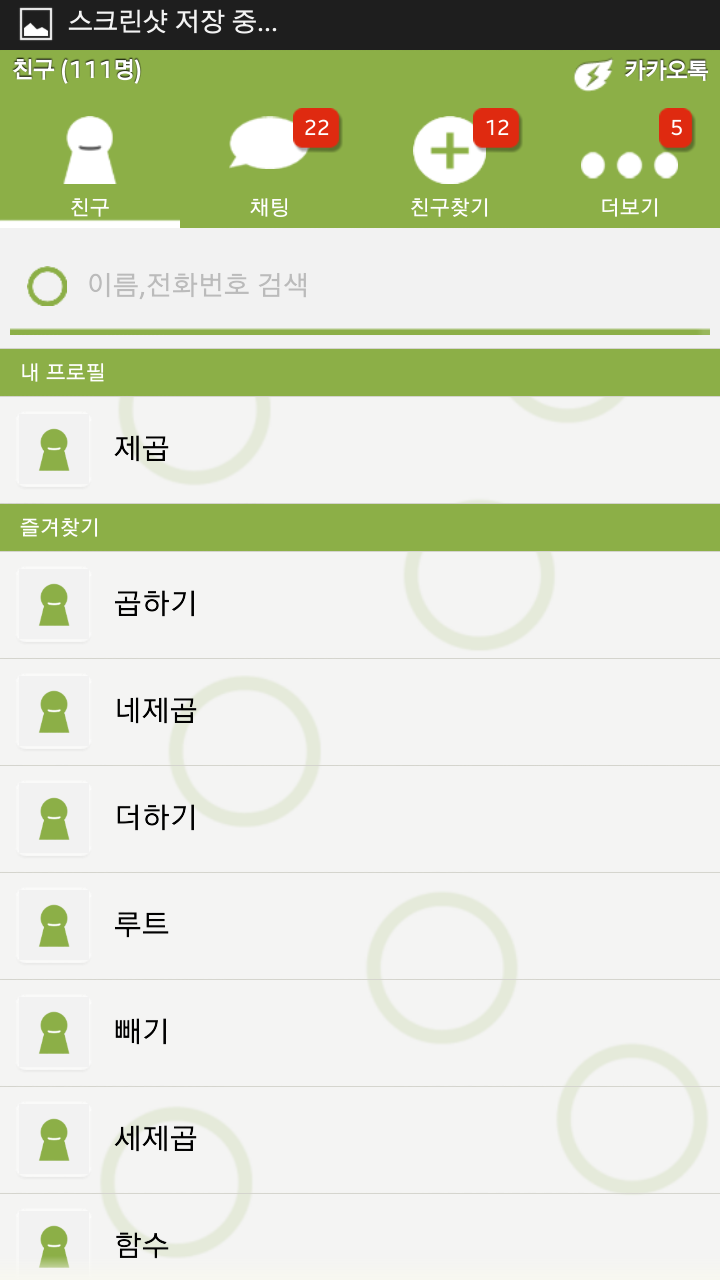Switch to the 친구찾기 tab
Viewport: 720px width, 1280px height.
(450, 167)
